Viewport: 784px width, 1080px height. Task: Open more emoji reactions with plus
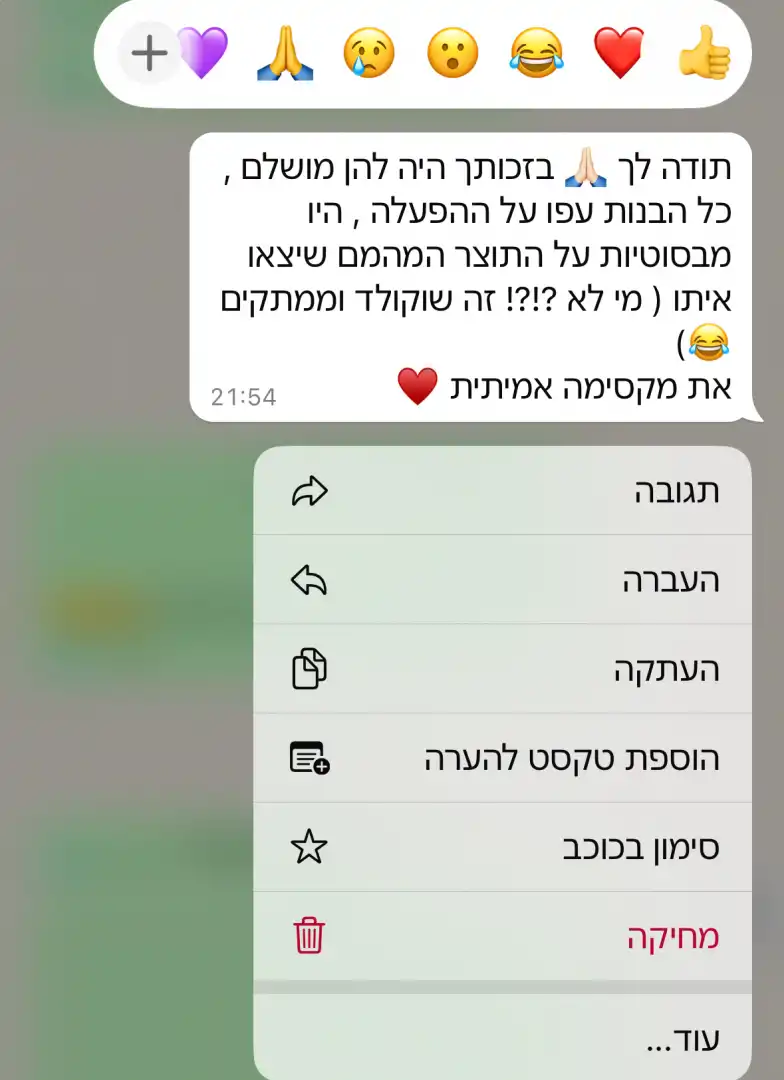pyautogui.click(x=149, y=53)
